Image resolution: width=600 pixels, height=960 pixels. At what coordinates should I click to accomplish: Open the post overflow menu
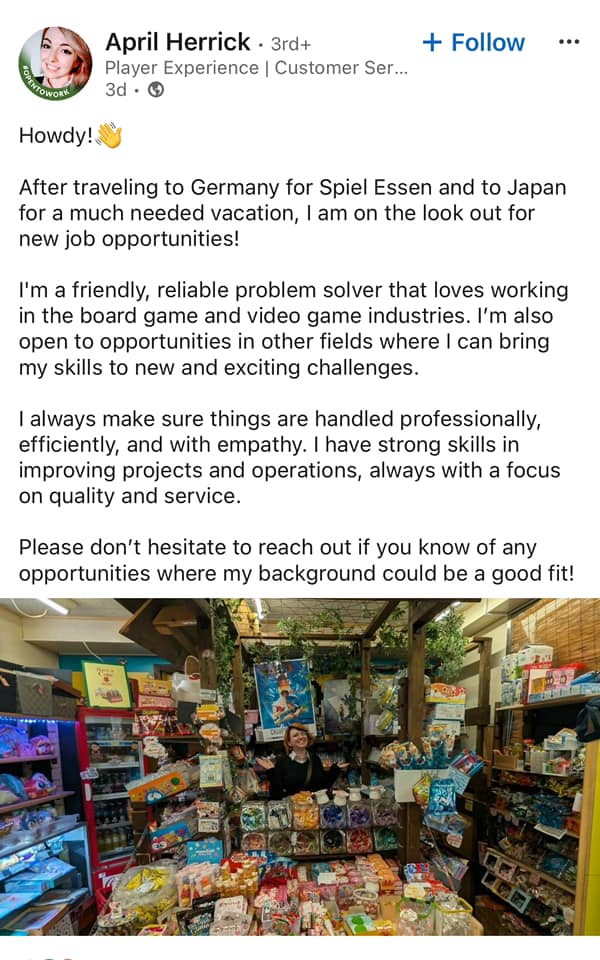click(x=569, y=42)
